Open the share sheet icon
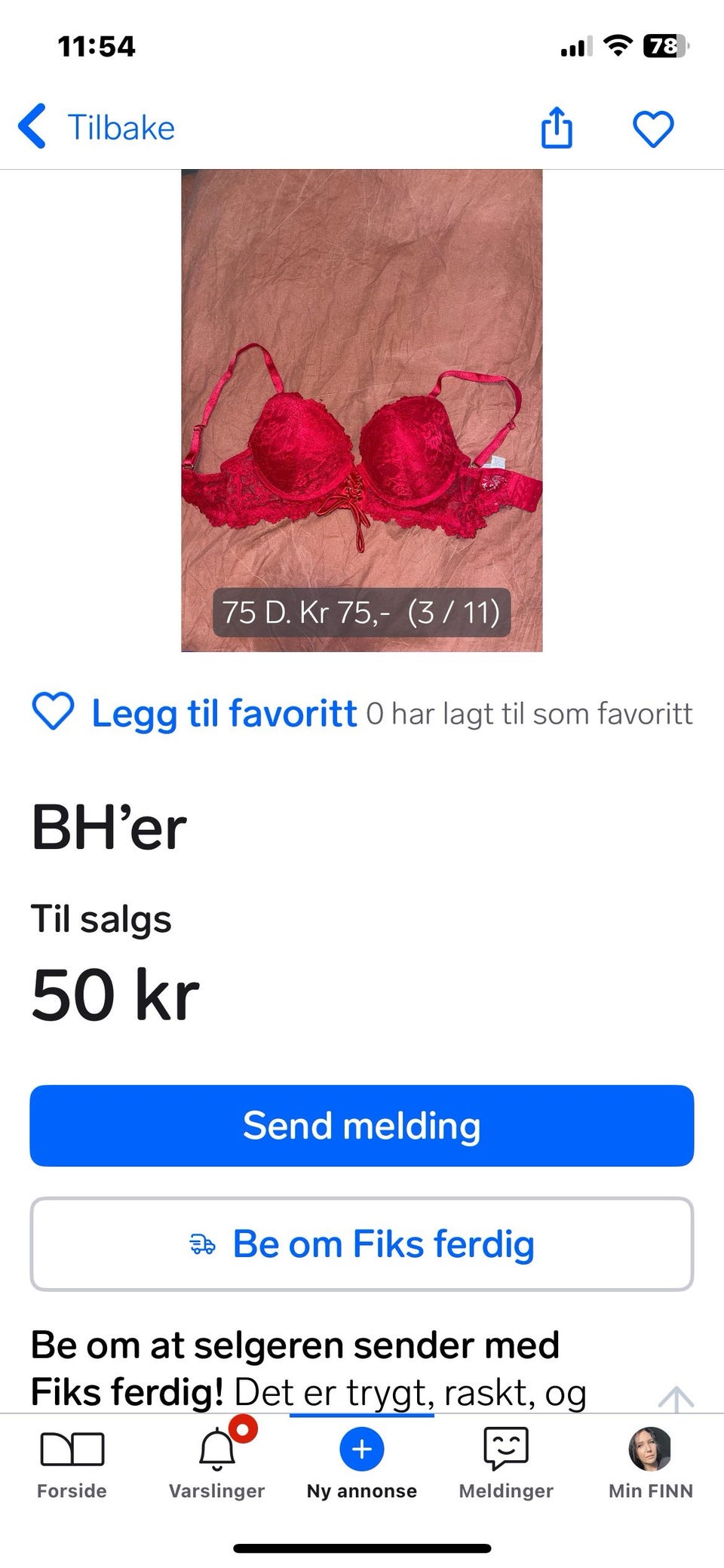Image resolution: width=724 pixels, height=1568 pixels. click(556, 127)
